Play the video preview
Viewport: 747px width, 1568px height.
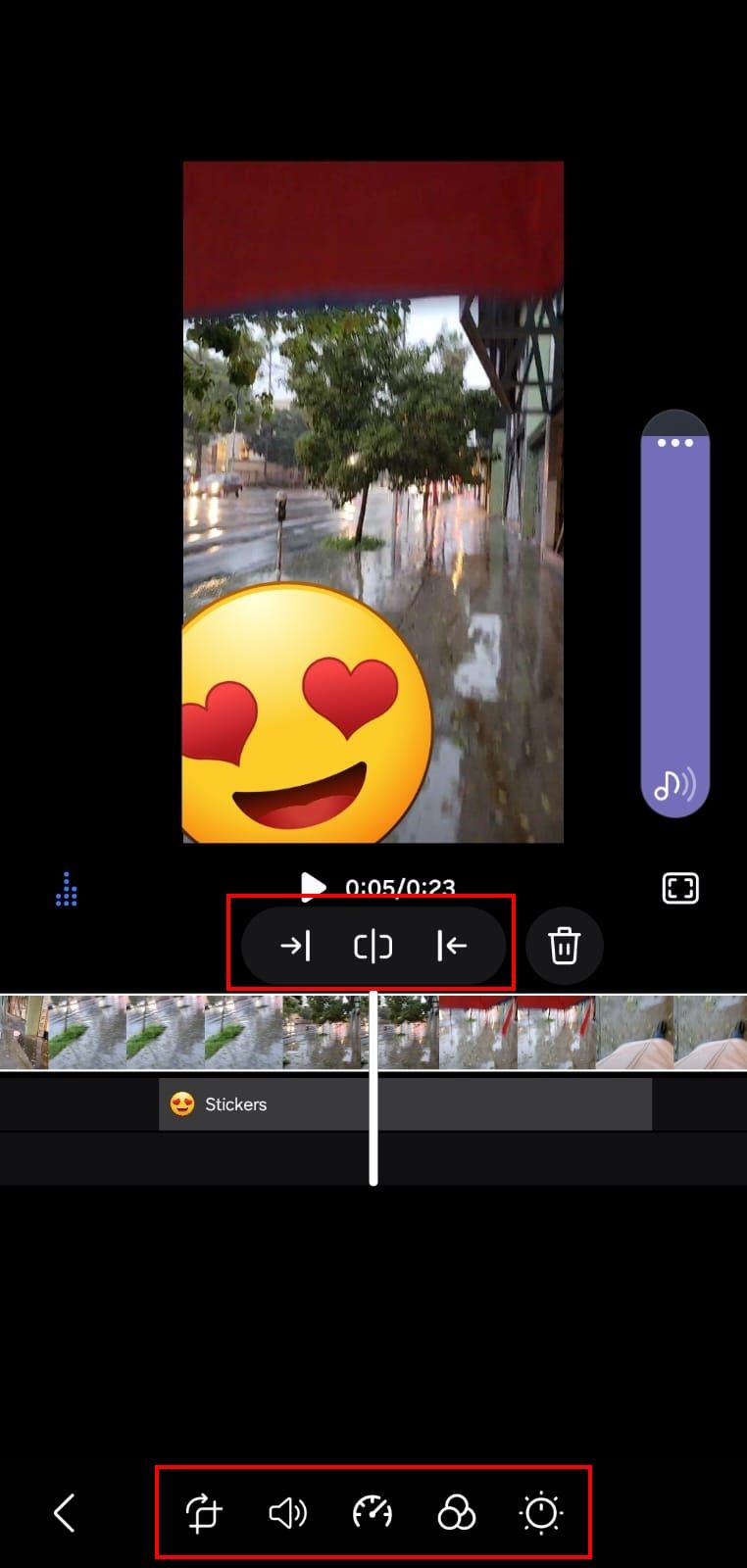click(x=312, y=886)
